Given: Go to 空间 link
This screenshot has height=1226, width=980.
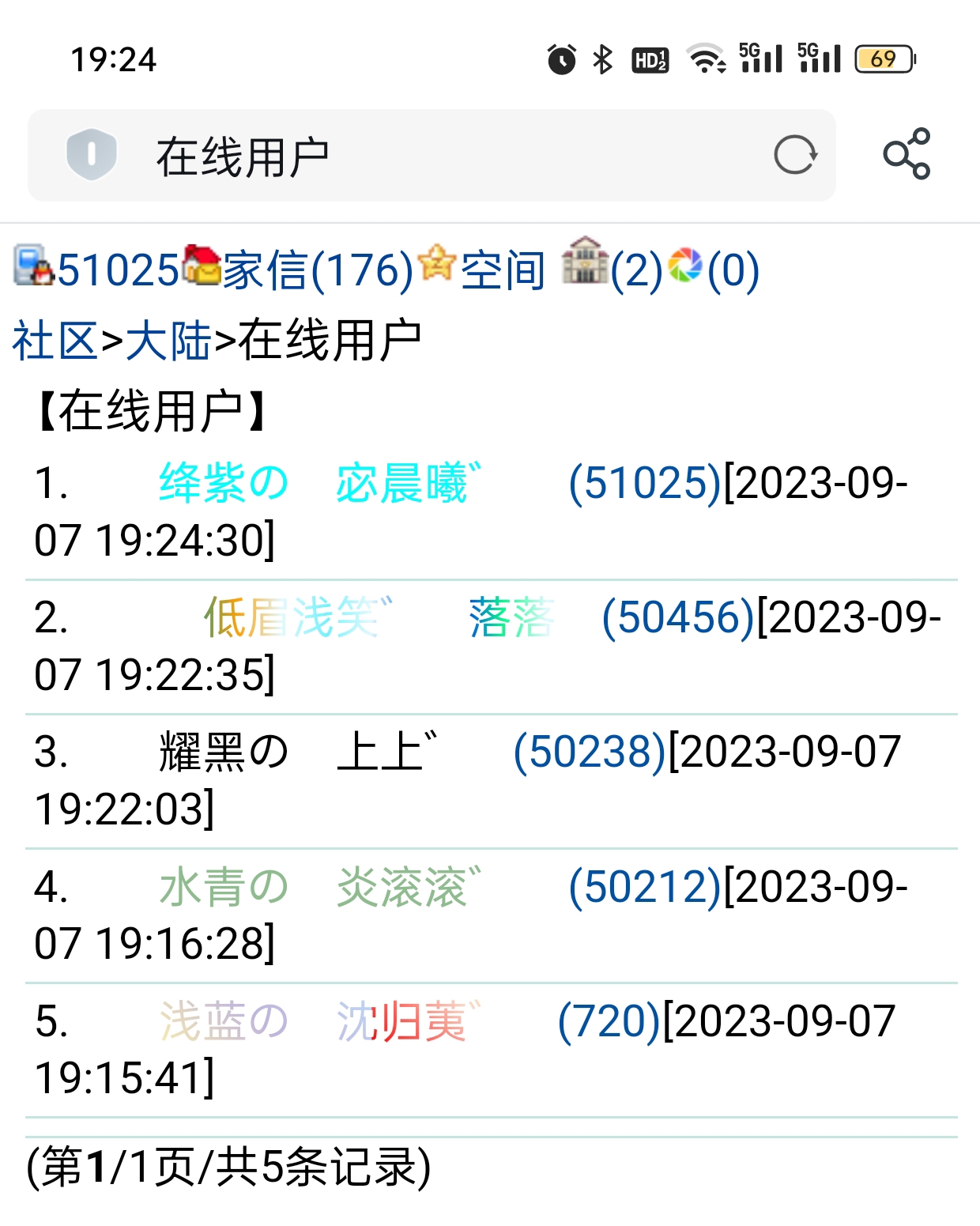Looking at the screenshot, I should click(x=503, y=270).
